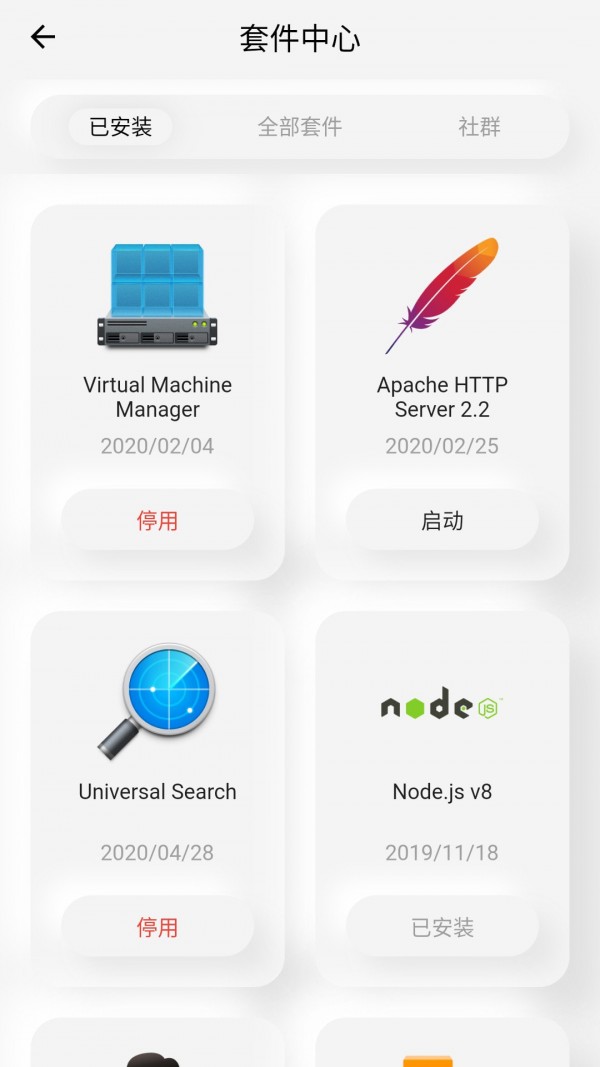Tap 启动 for Apache HTTP Server 2.2
This screenshot has width=600, height=1067.
point(442,521)
